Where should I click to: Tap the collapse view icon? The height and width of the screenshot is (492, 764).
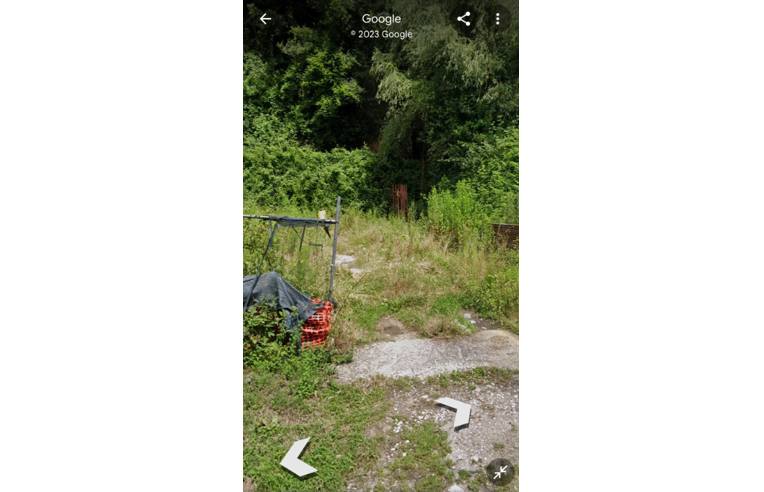[x=499, y=471]
